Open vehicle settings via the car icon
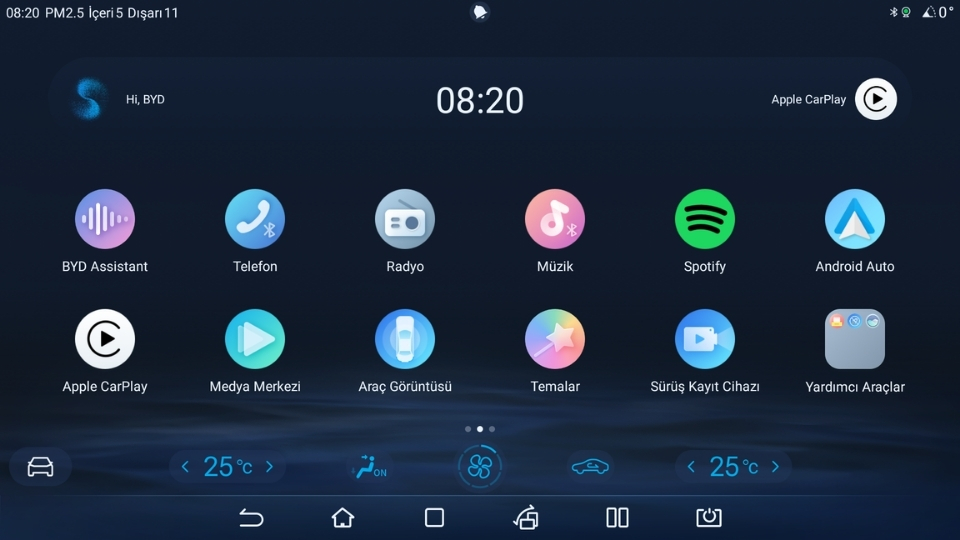This screenshot has height=540, width=960. [x=40, y=467]
